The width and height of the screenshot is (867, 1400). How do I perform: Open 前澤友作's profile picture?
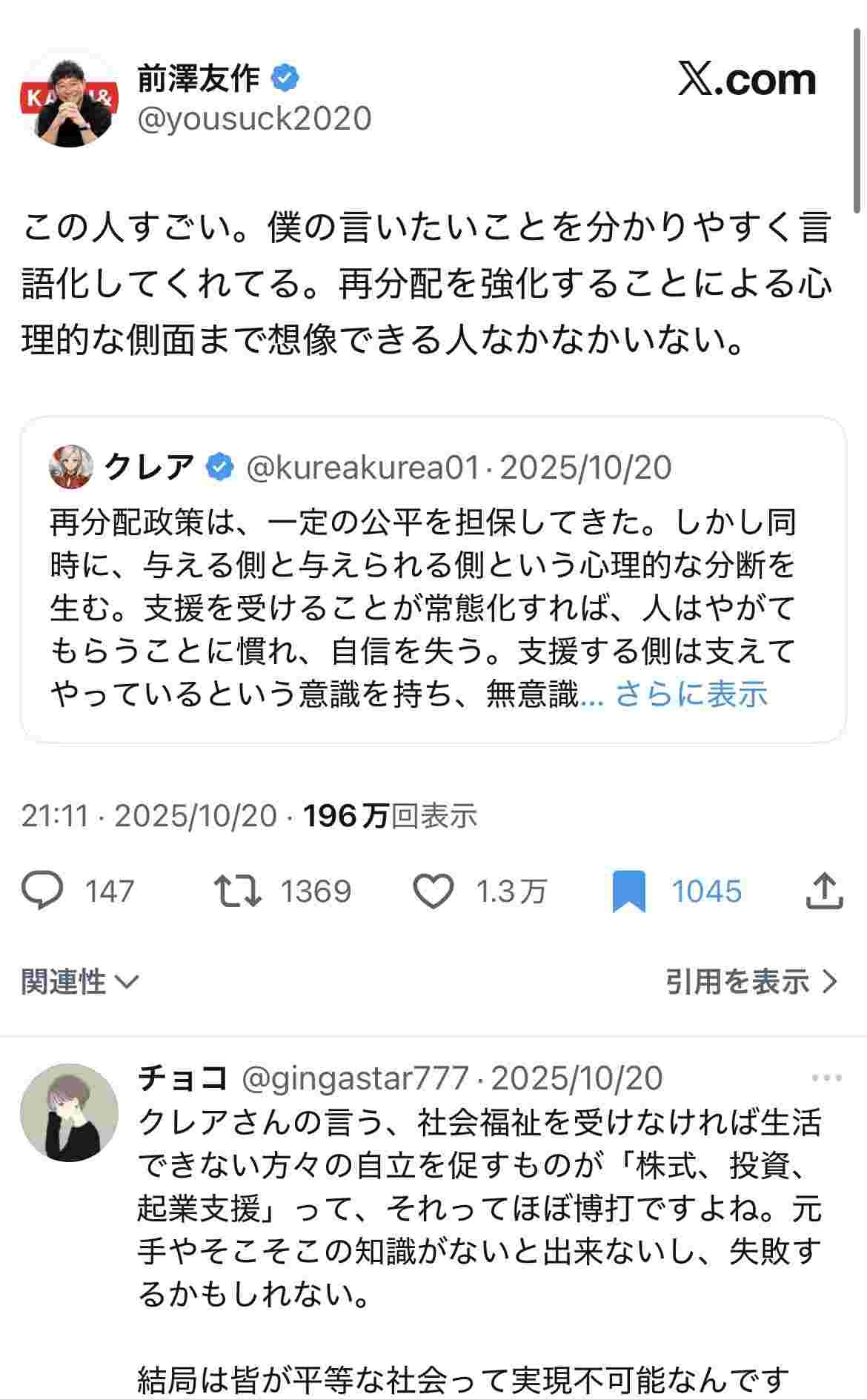coord(69,99)
